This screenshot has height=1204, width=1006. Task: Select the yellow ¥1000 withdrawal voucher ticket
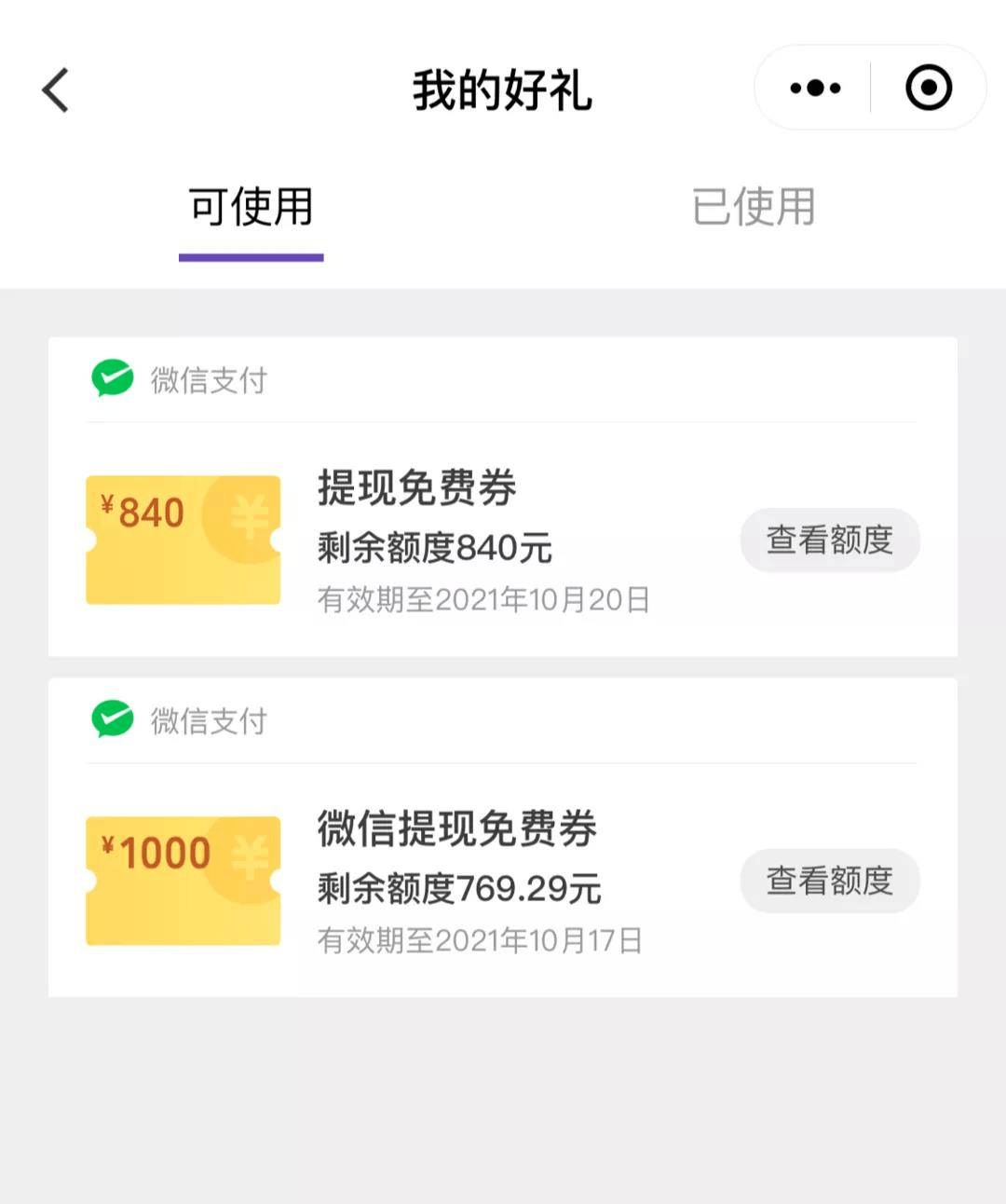[183, 879]
